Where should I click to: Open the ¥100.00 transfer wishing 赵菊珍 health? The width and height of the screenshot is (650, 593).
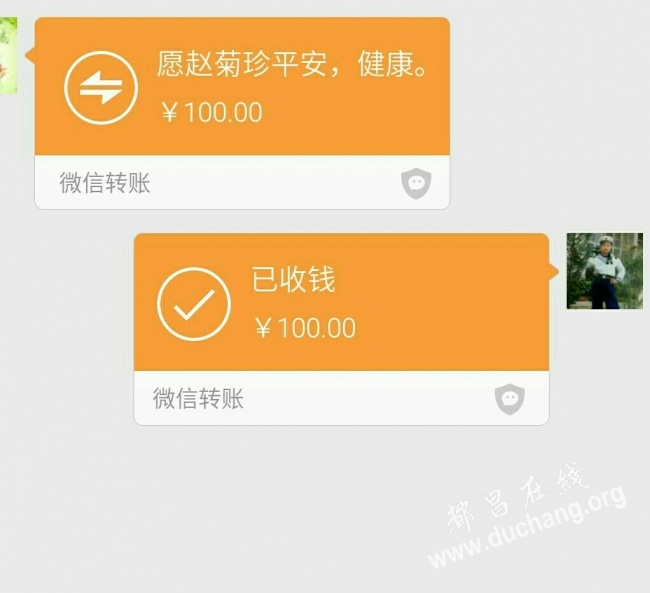(242, 88)
